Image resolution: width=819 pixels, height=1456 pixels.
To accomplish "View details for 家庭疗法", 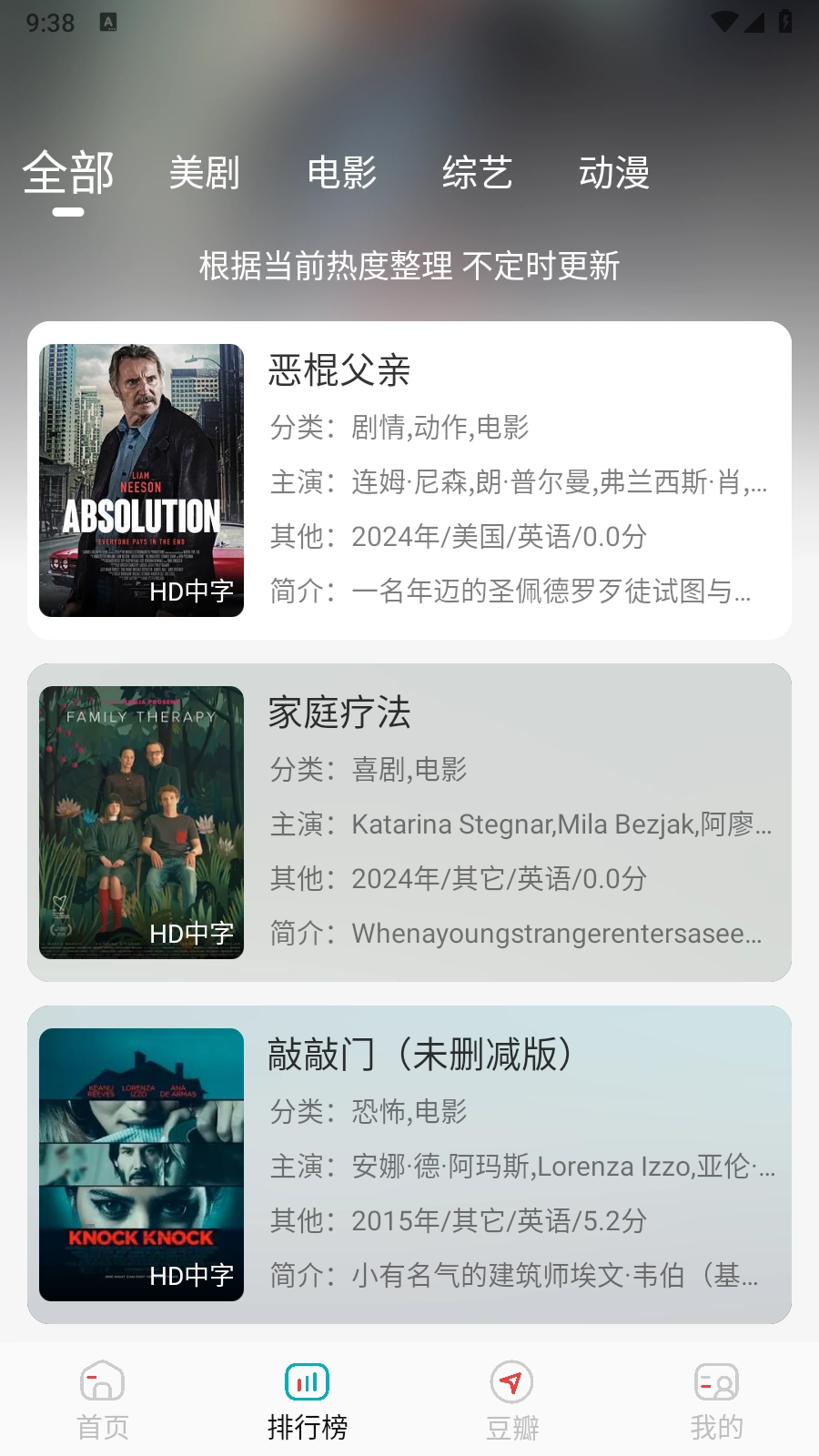I will [409, 823].
